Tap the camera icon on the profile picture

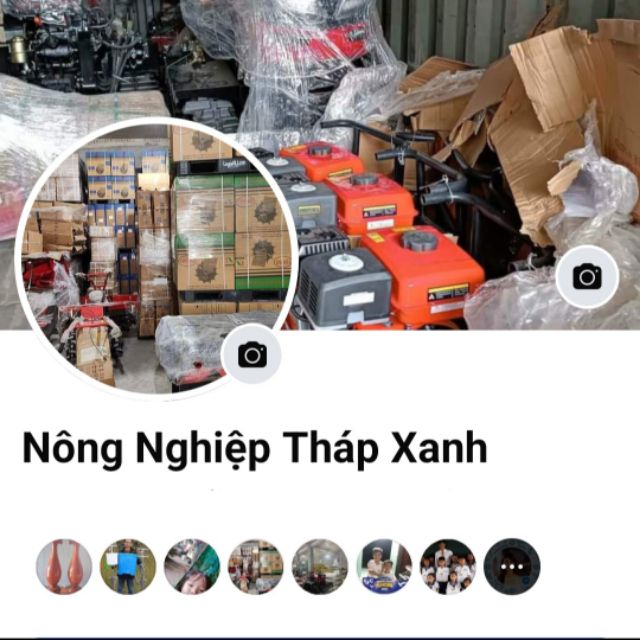(x=252, y=355)
